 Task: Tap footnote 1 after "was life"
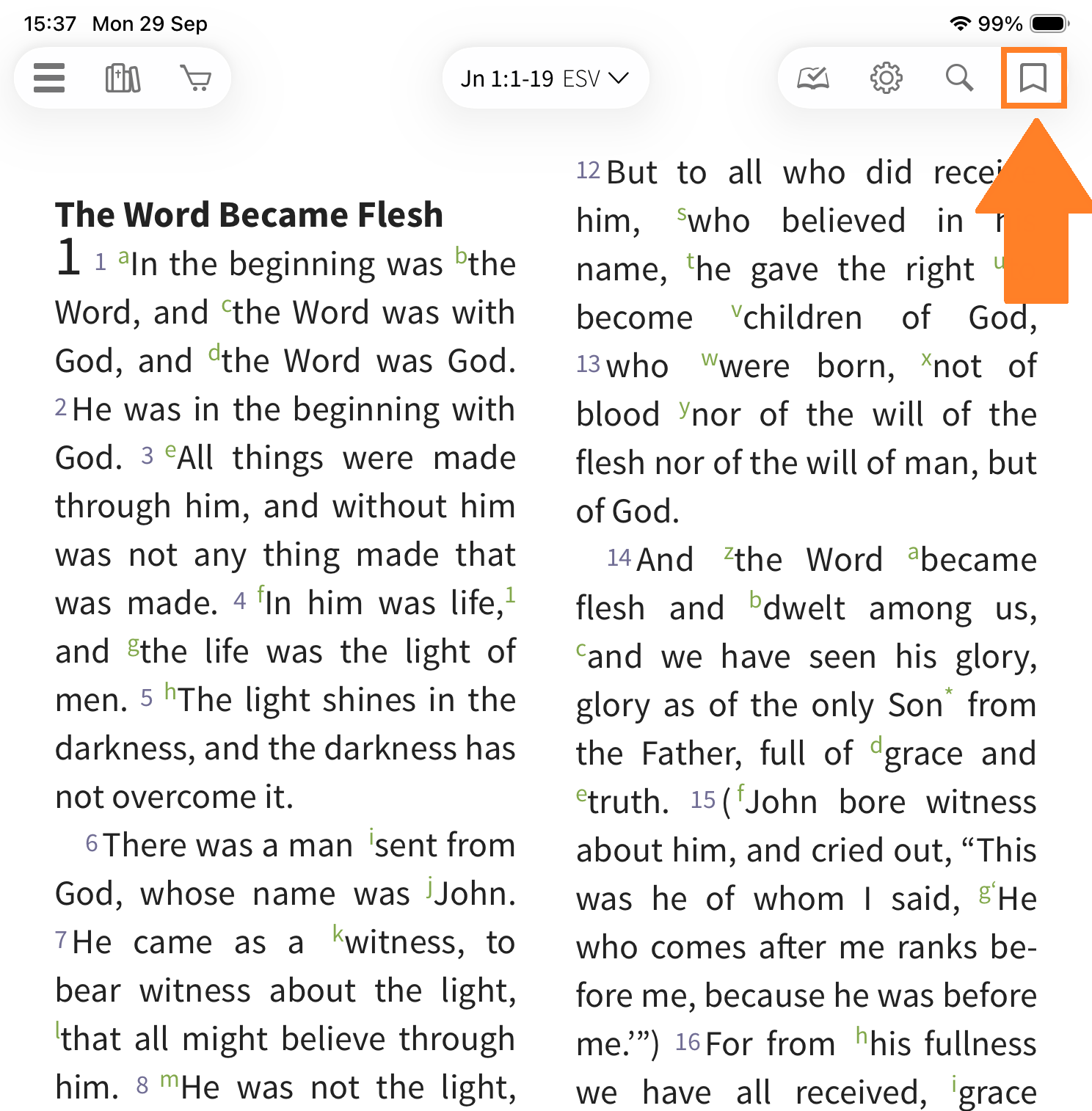coord(511,594)
